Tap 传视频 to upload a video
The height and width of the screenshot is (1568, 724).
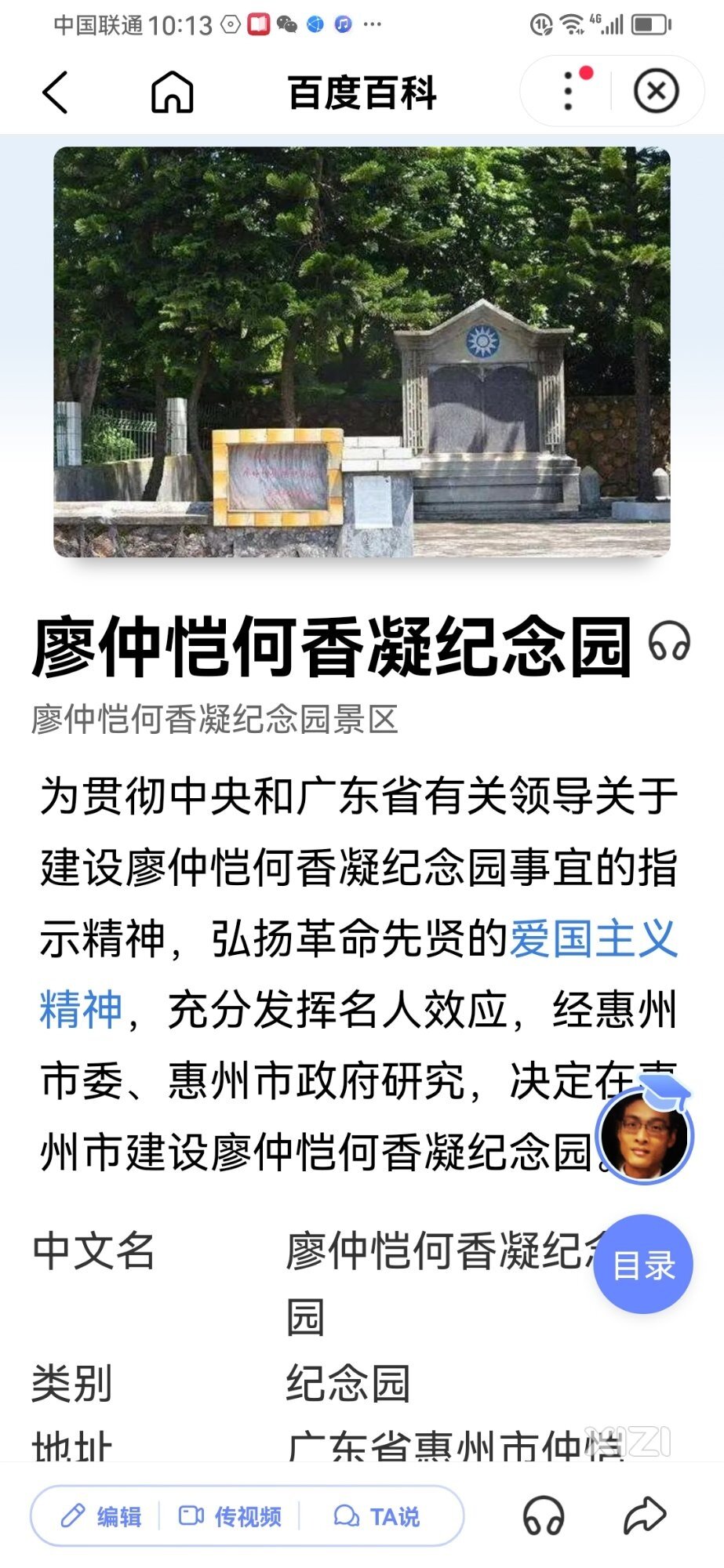(230, 1516)
